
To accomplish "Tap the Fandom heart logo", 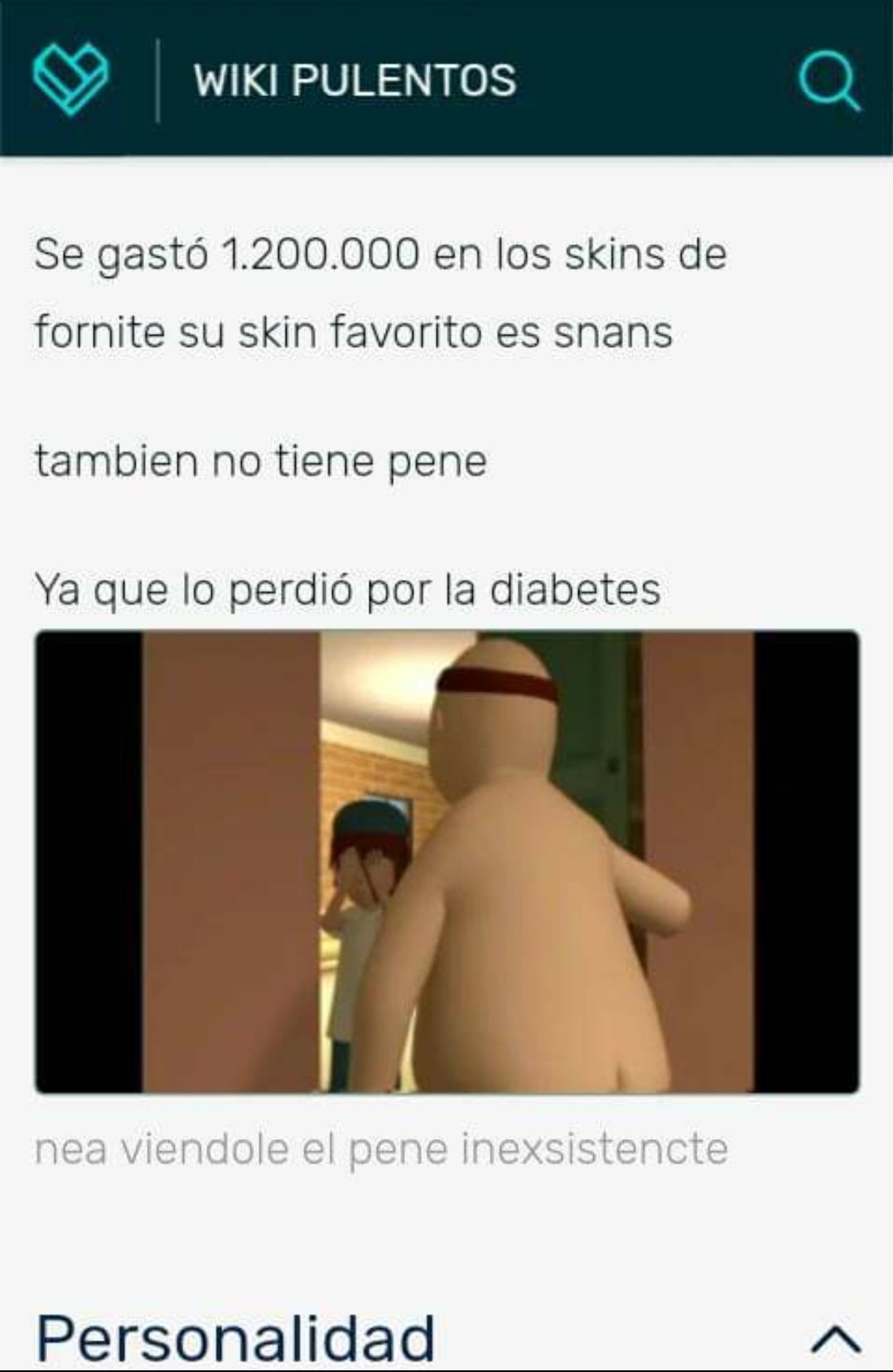I will 70,79.
